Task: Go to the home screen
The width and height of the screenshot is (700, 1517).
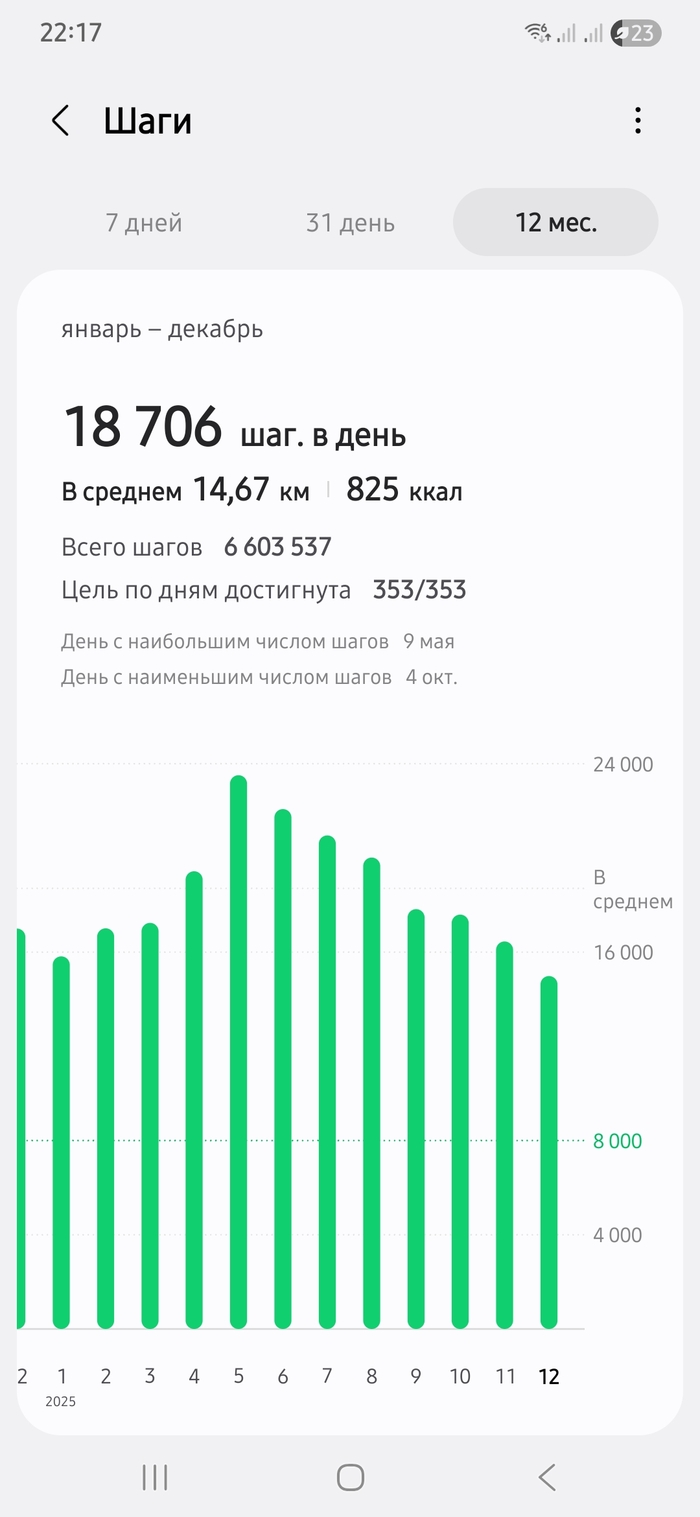Action: coord(350,1477)
